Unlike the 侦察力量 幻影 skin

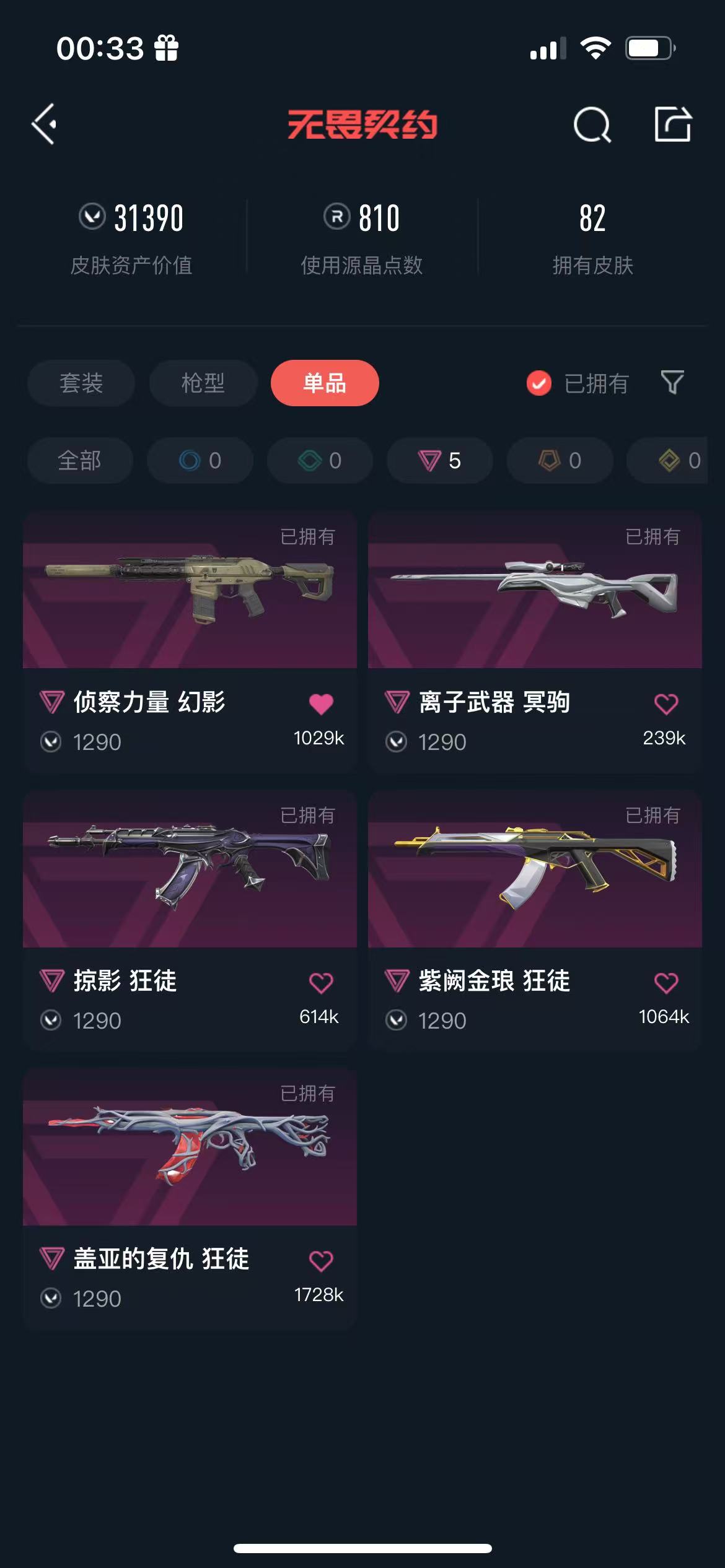click(321, 703)
